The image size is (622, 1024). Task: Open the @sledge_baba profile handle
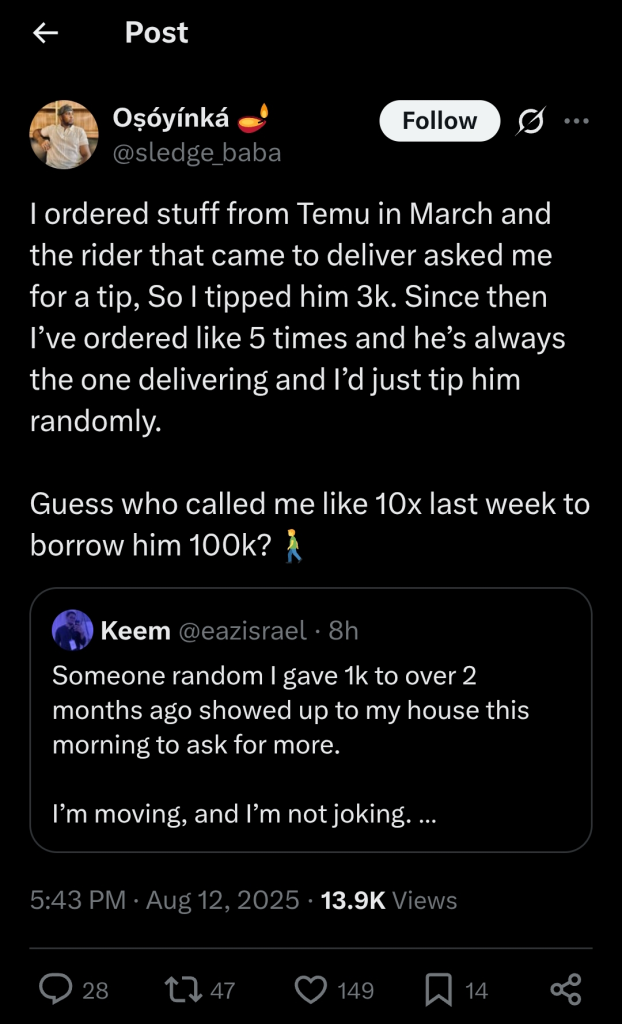tap(198, 152)
